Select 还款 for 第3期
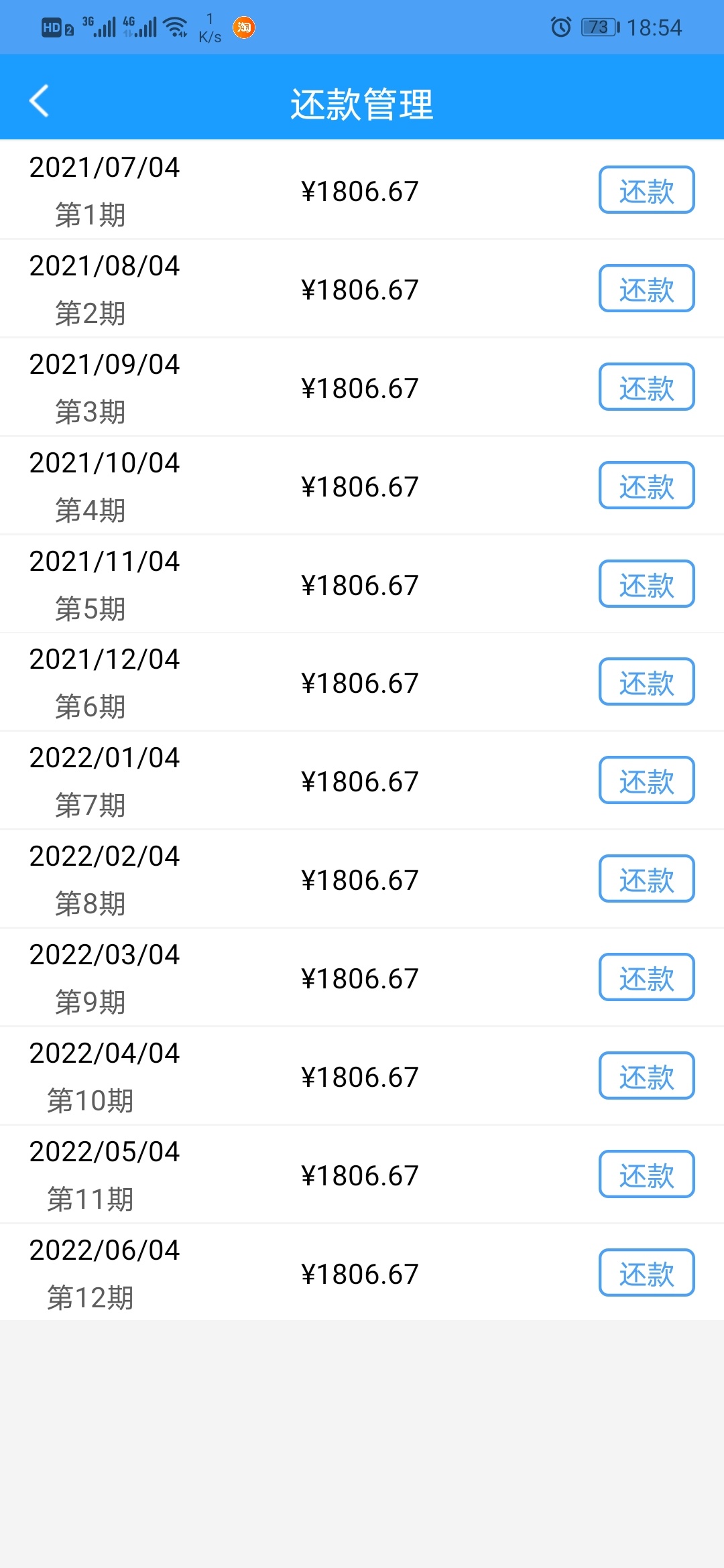Image resolution: width=724 pixels, height=1568 pixels. click(646, 387)
